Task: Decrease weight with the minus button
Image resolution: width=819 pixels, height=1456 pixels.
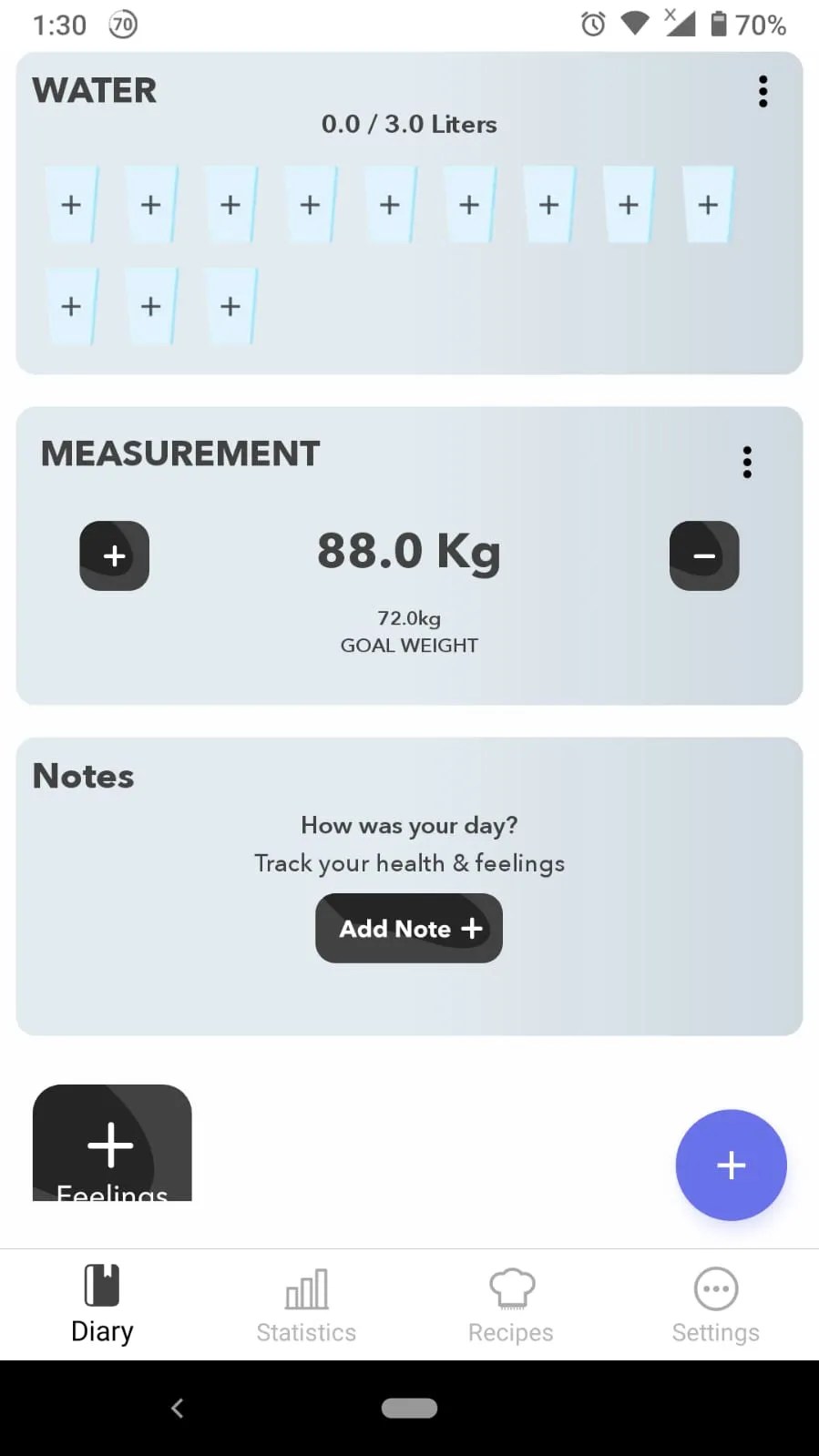Action: click(x=703, y=555)
